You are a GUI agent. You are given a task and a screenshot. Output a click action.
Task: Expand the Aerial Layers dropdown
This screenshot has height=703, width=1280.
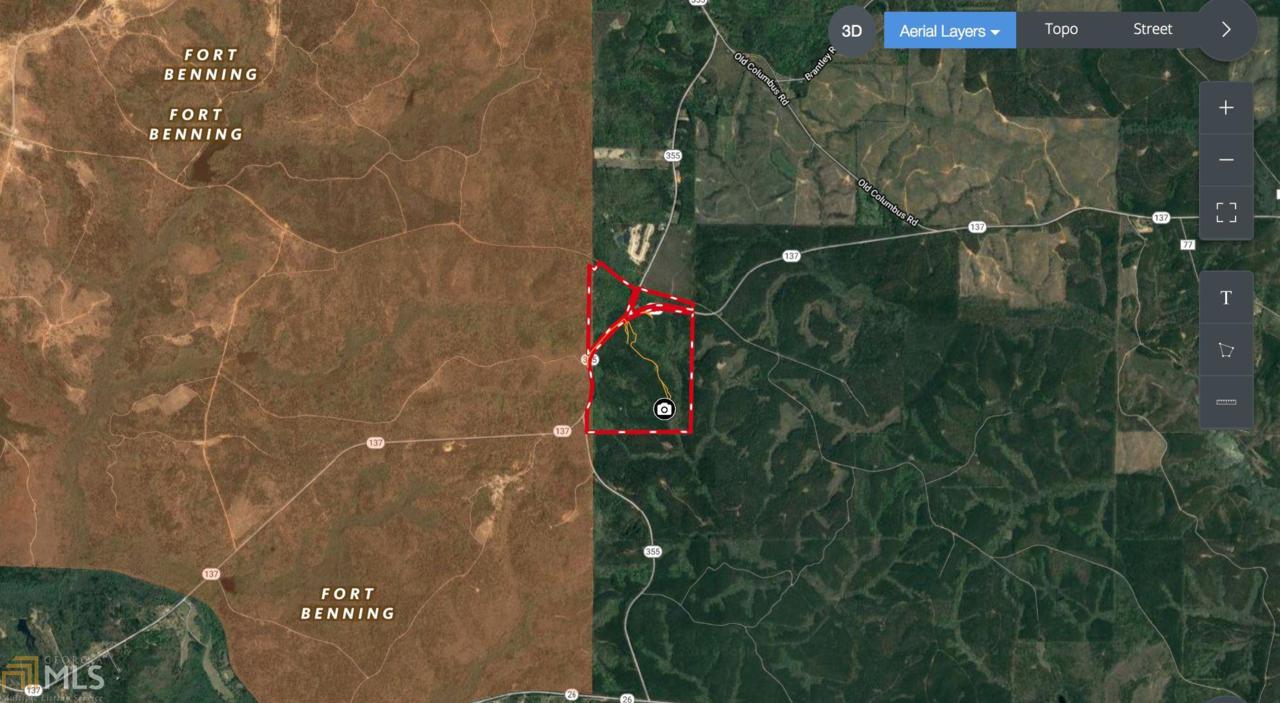click(x=949, y=31)
